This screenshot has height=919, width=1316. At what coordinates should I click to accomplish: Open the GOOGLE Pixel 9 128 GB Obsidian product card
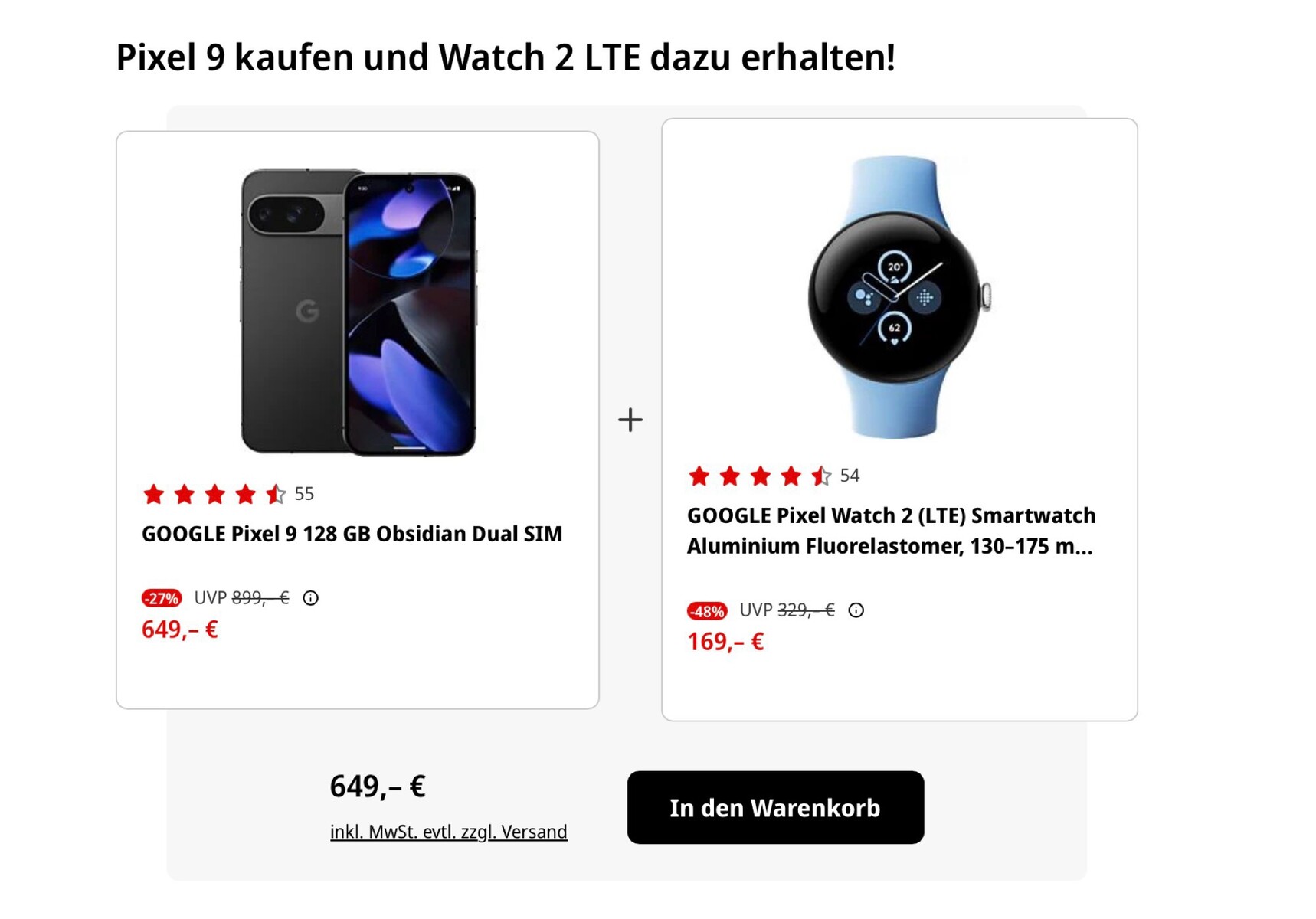coord(352,534)
